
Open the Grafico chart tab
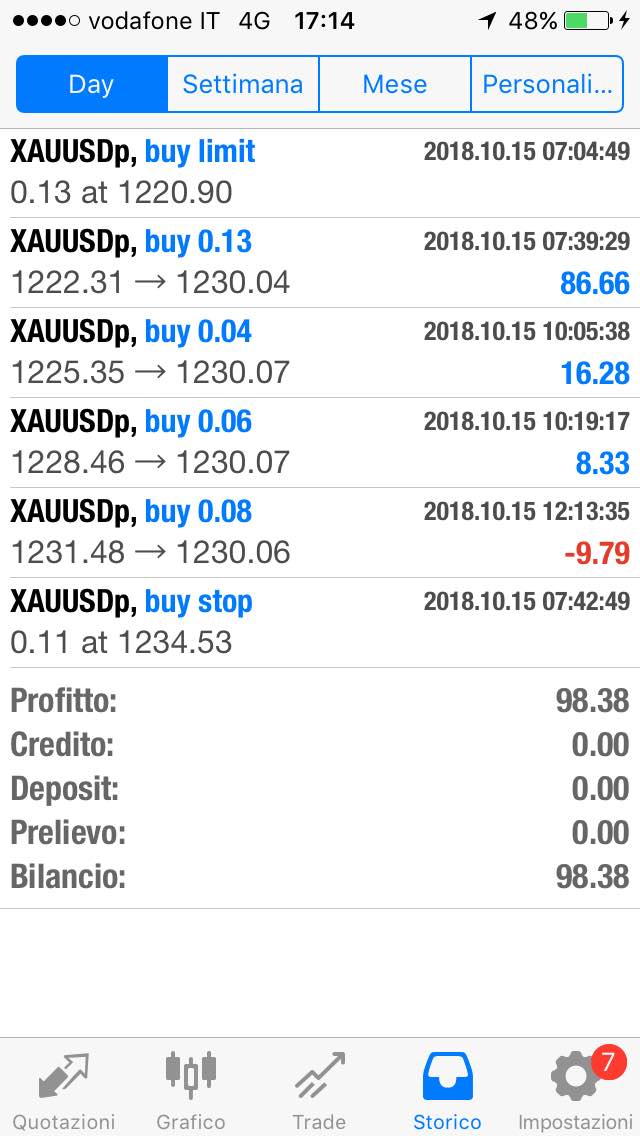[x=191, y=1087]
